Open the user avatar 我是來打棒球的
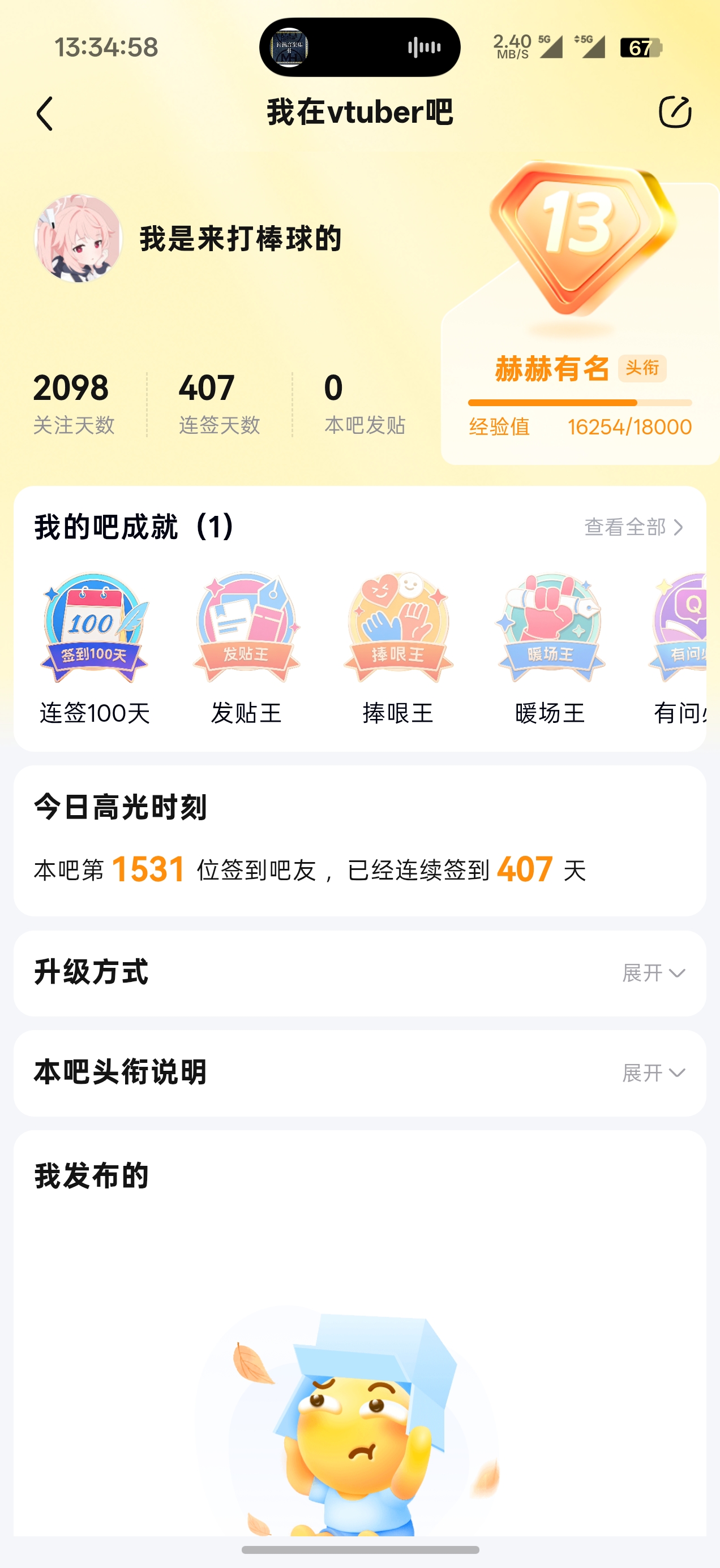This screenshot has height=1568, width=720. tap(78, 239)
